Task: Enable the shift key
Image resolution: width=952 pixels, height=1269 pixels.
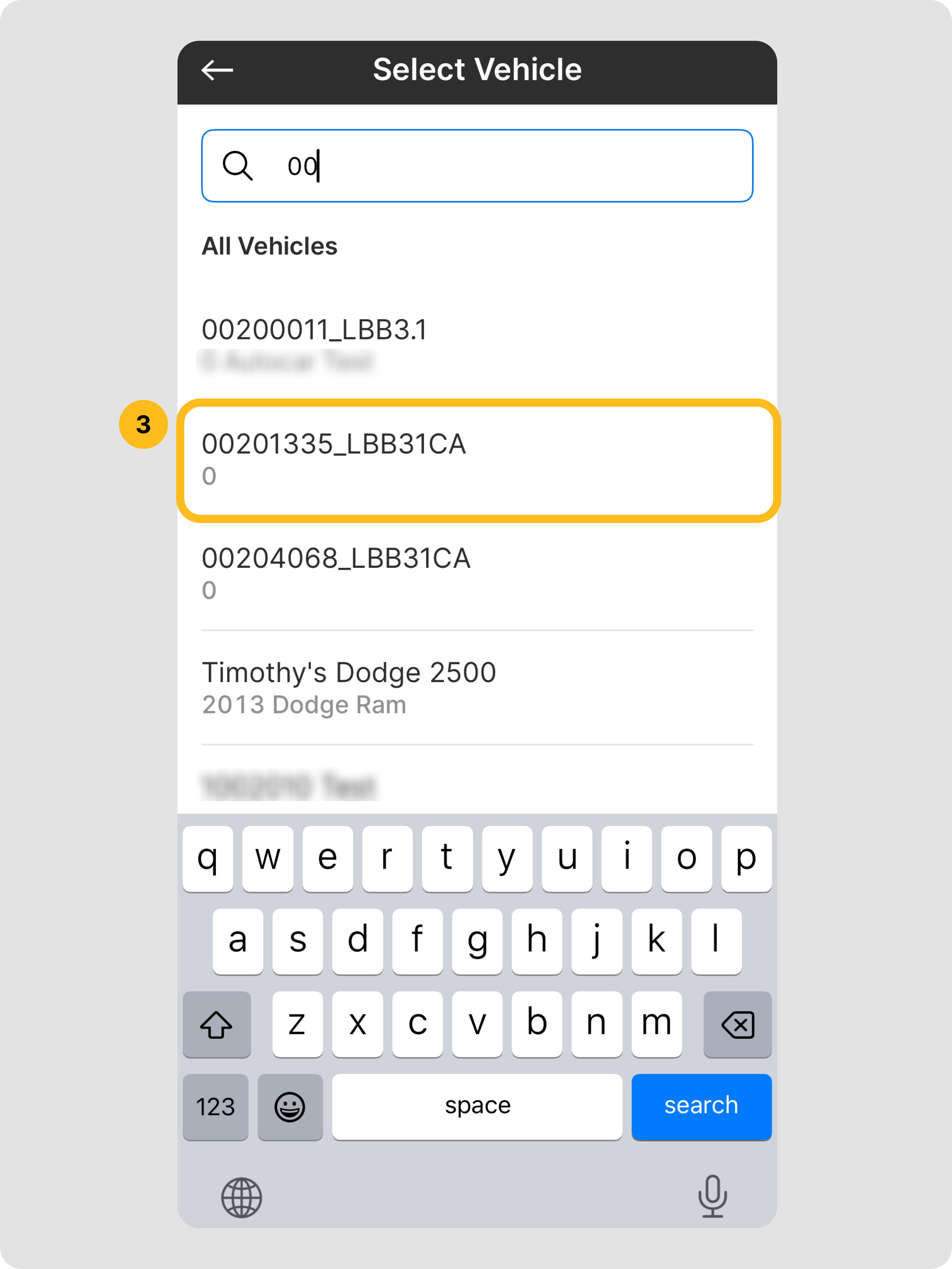Action: [216, 1024]
